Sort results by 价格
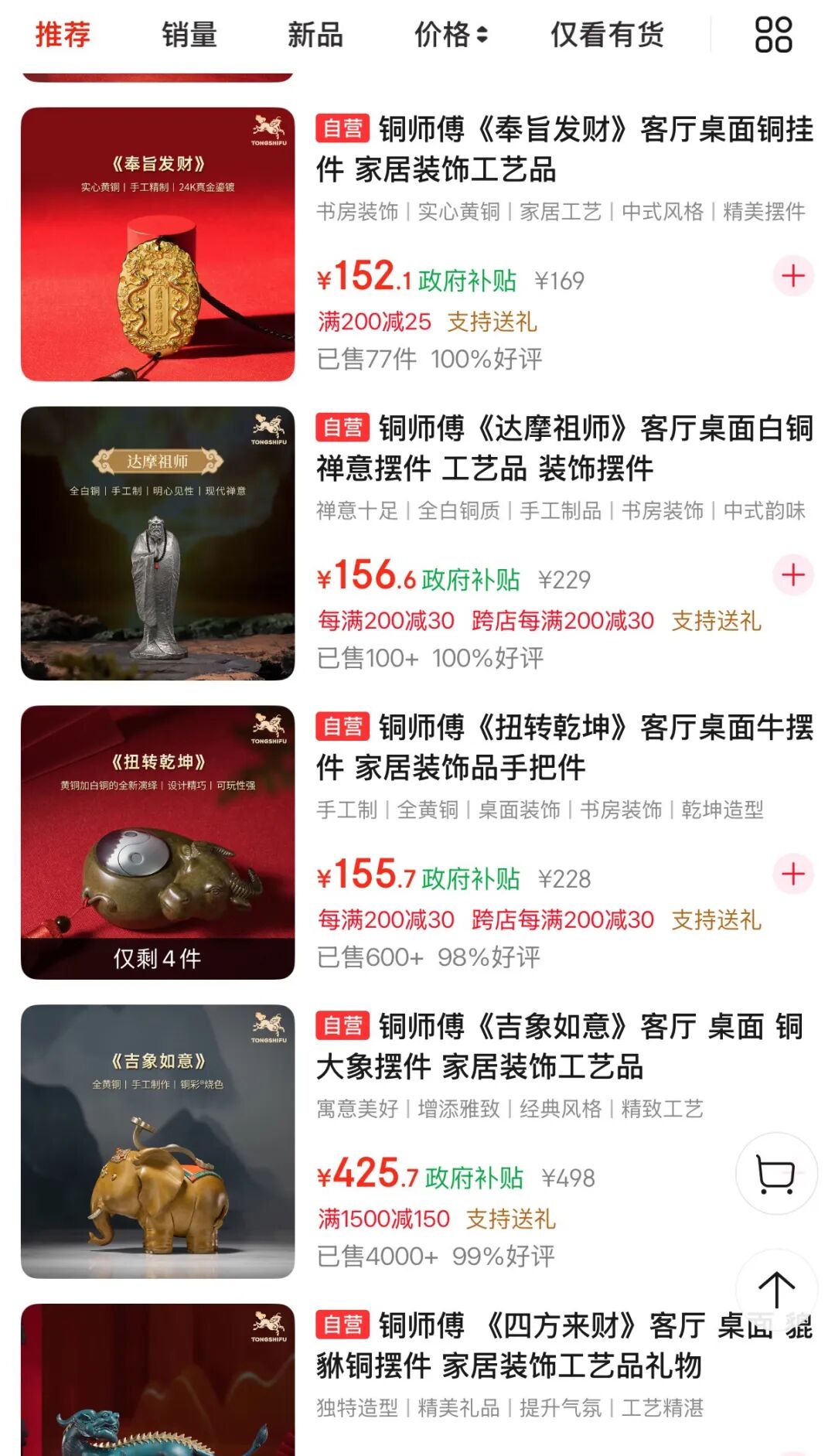Screen dimensions: 835x1456 (x=451, y=35)
